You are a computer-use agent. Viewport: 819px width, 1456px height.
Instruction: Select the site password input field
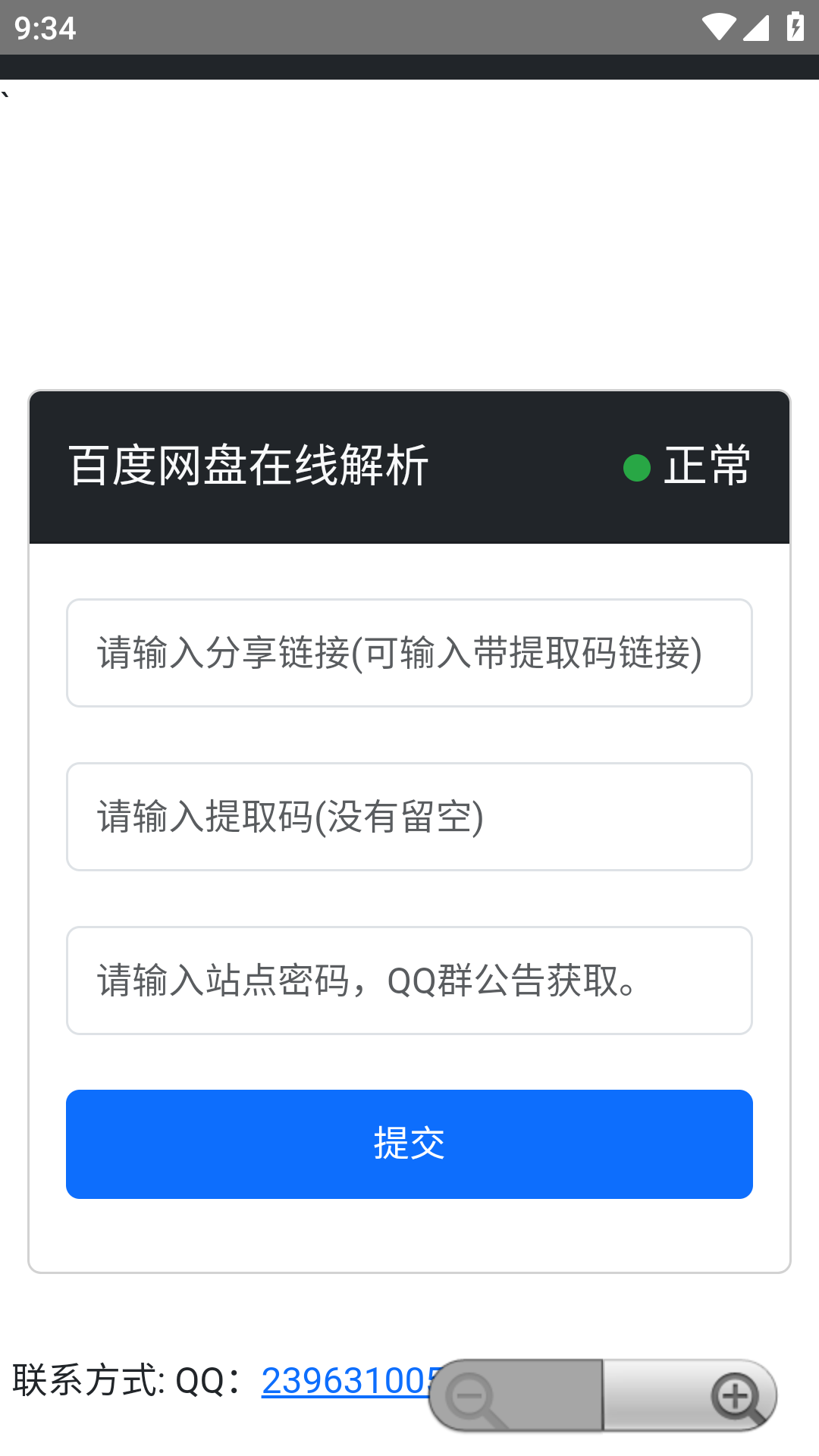[409, 981]
